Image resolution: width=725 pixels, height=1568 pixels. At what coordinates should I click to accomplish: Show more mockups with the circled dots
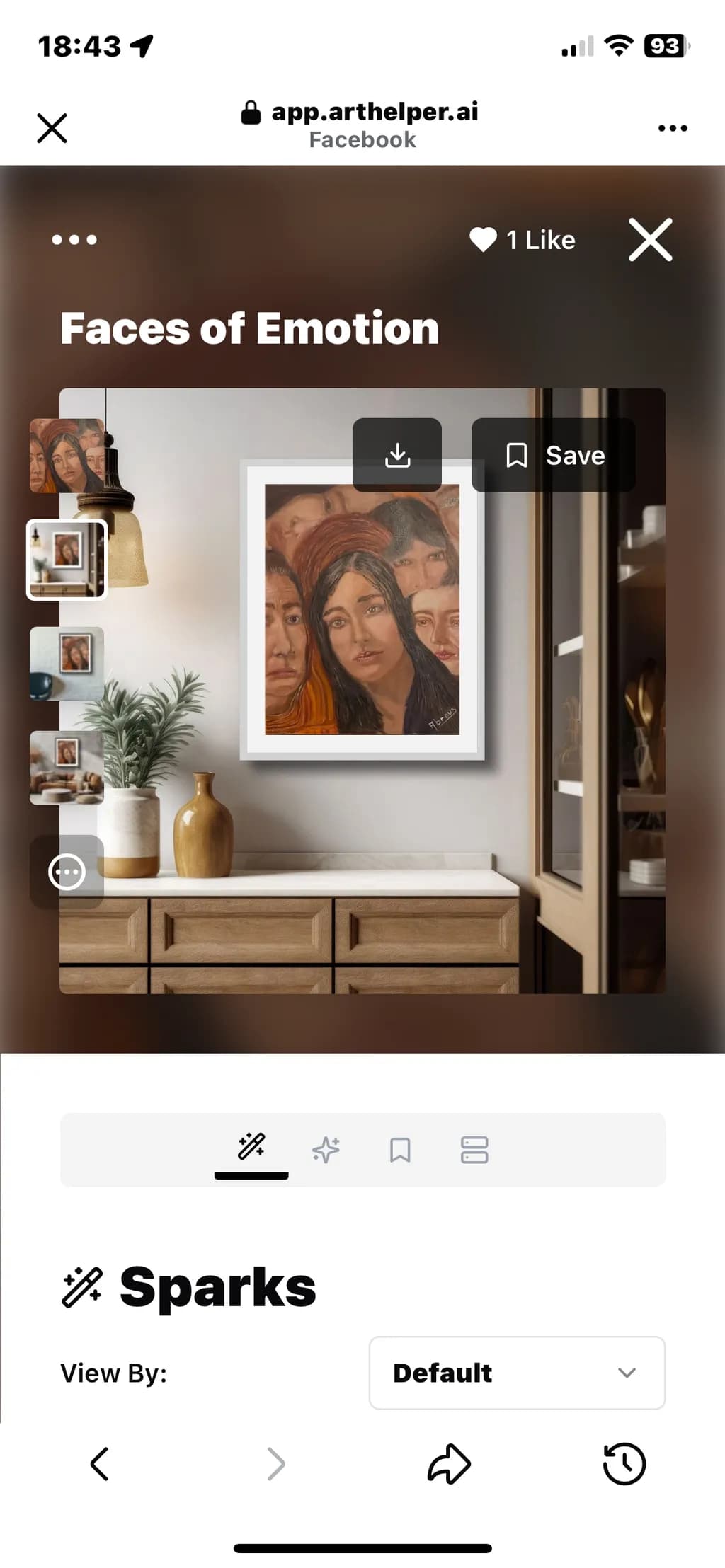click(67, 872)
